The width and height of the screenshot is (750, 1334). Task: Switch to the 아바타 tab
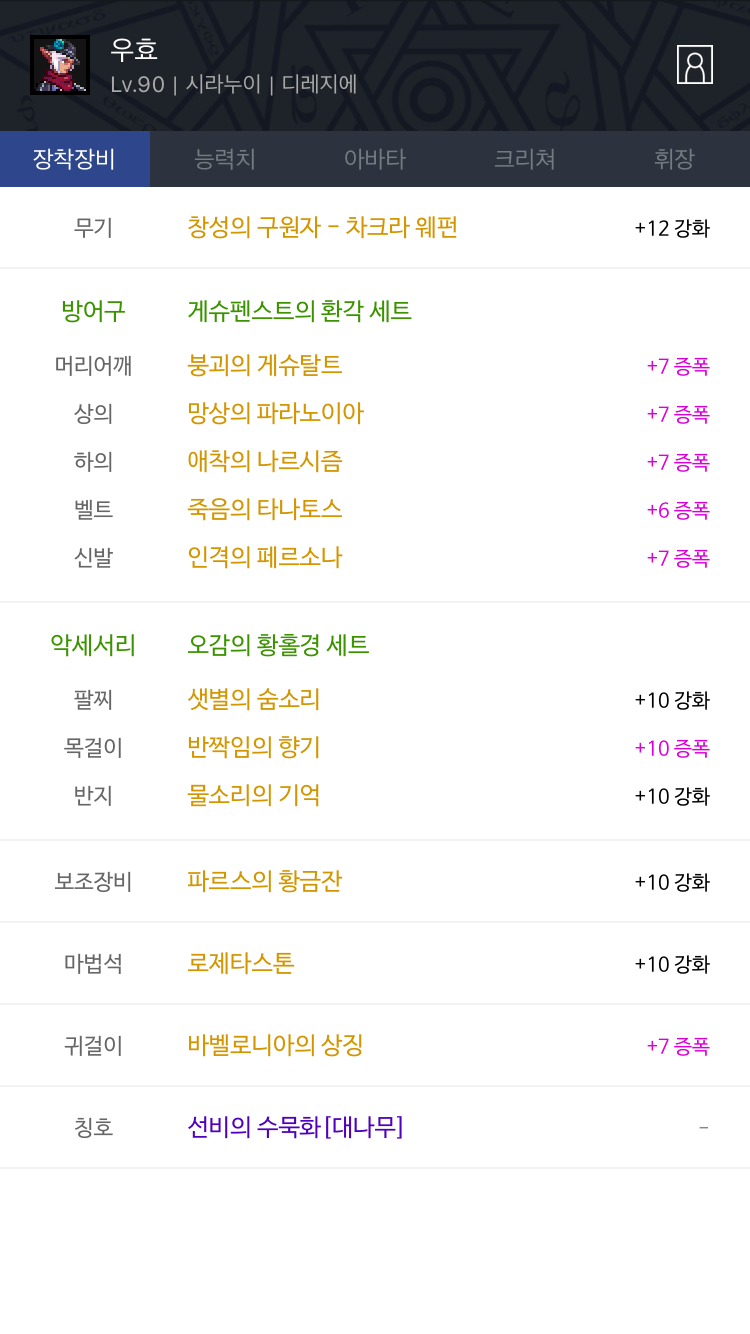click(375, 159)
